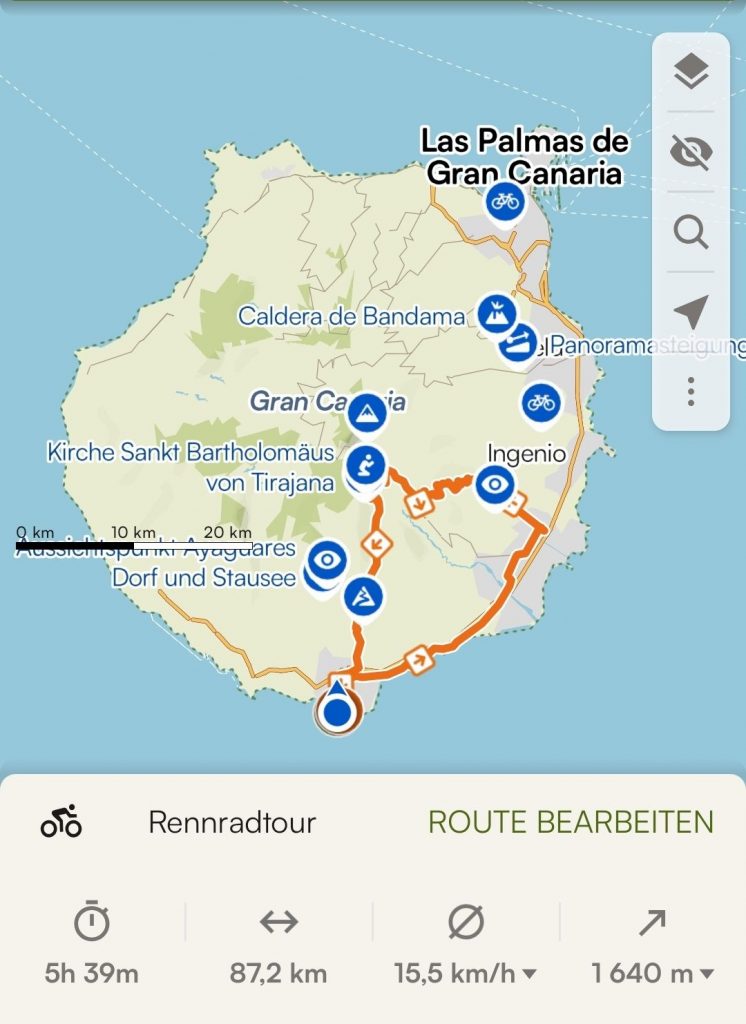
Task: Open the Kirche Sankt Bartholomäus marker
Action: 367,465
